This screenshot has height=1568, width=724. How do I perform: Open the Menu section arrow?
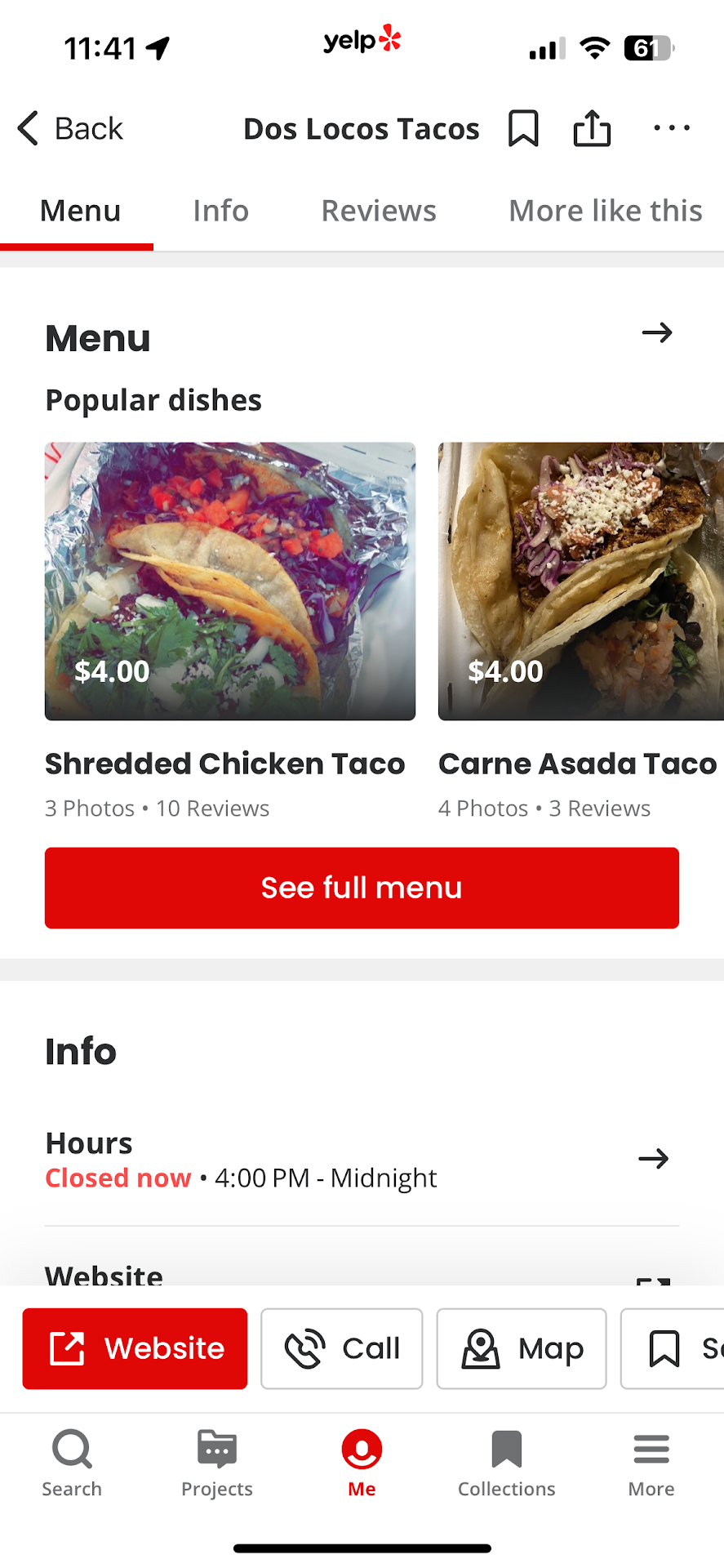(x=656, y=332)
